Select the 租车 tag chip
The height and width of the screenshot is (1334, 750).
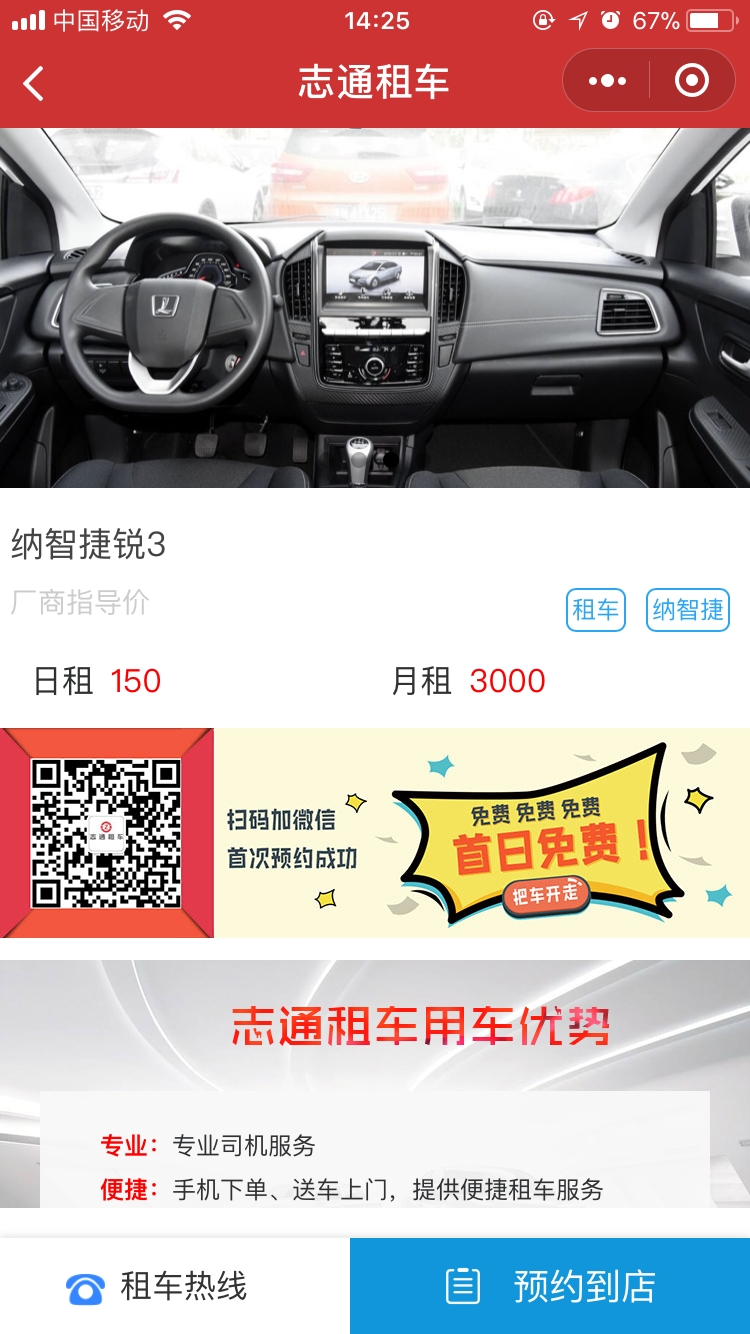(595, 610)
